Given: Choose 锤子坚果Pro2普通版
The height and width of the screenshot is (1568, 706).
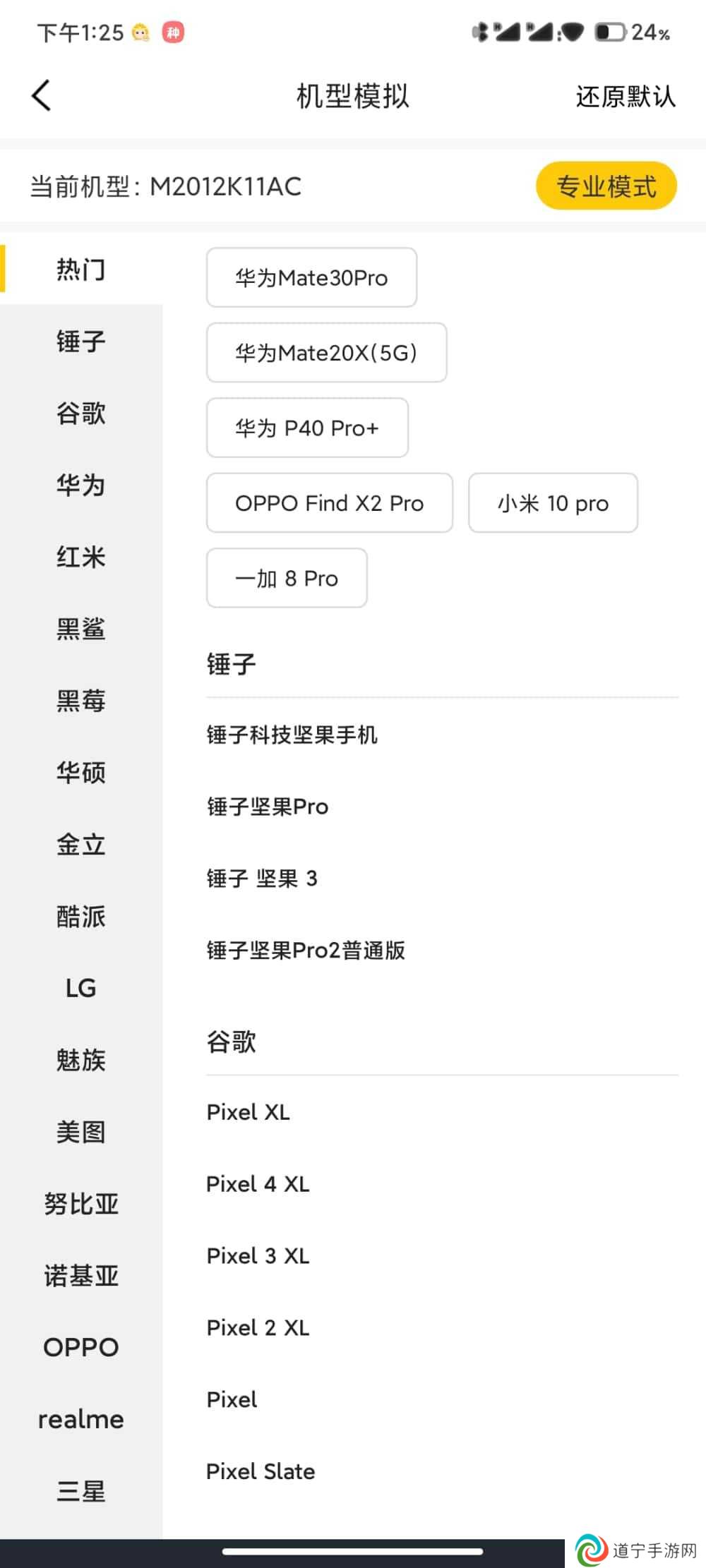Looking at the screenshot, I should click(x=306, y=951).
